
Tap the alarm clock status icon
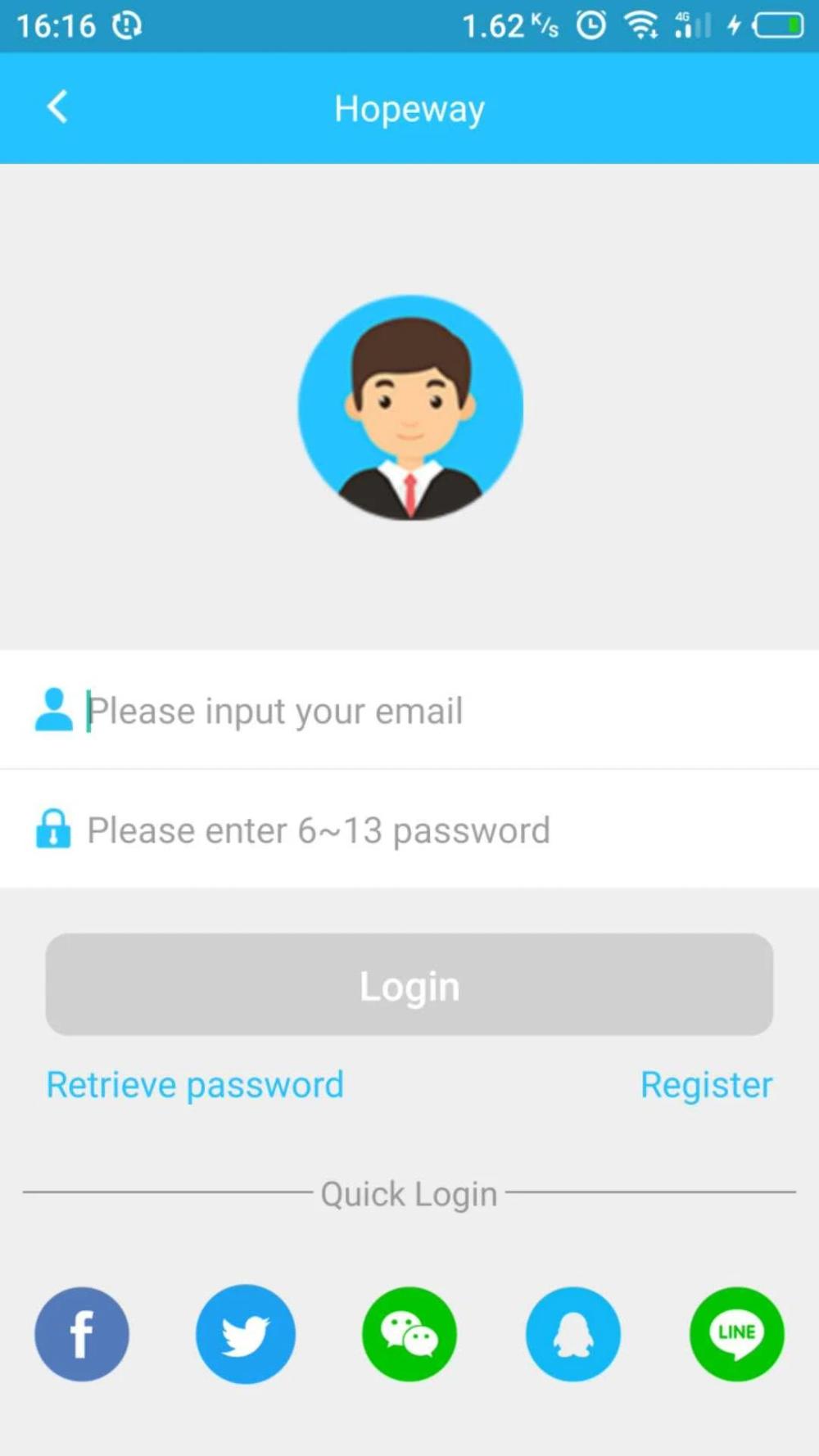click(591, 24)
